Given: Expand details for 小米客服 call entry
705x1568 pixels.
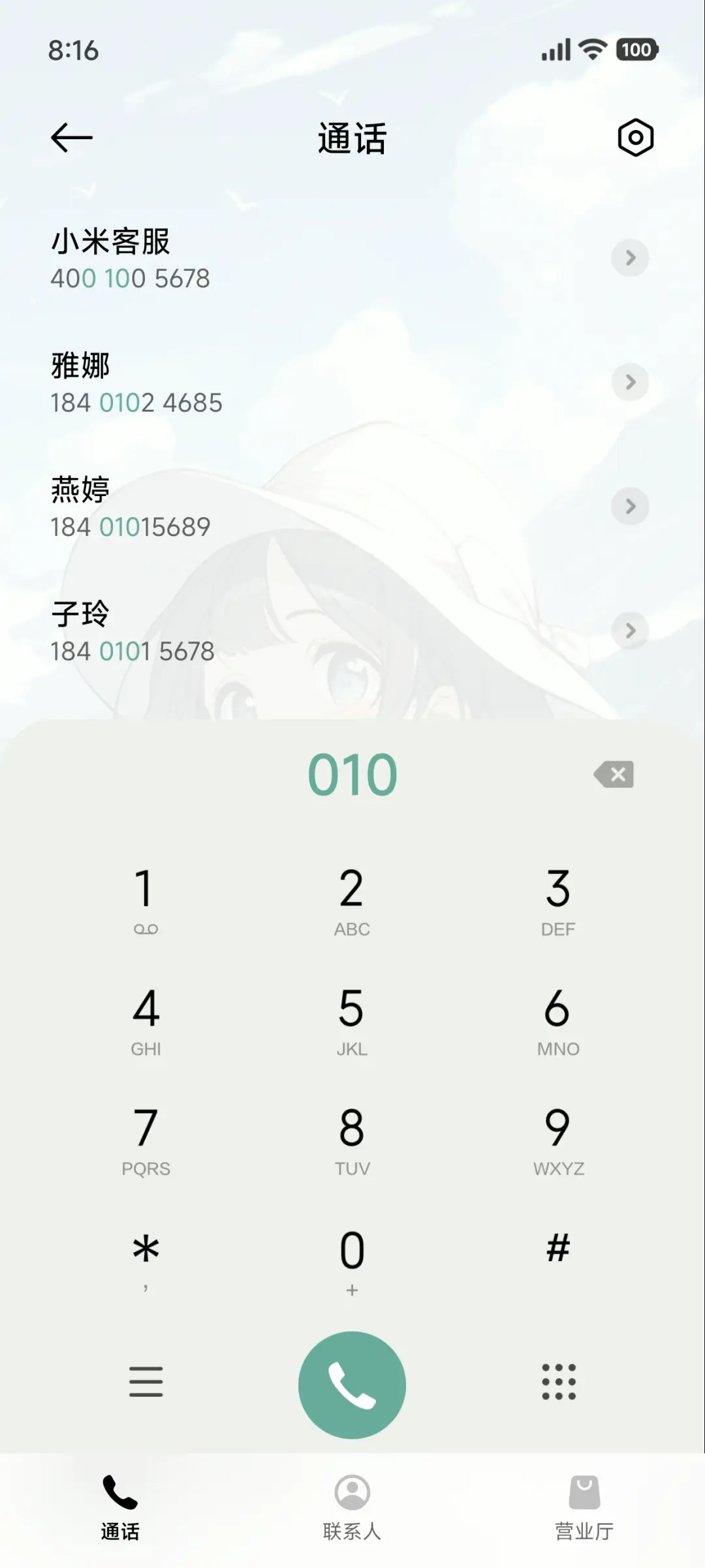Looking at the screenshot, I should 631,259.
